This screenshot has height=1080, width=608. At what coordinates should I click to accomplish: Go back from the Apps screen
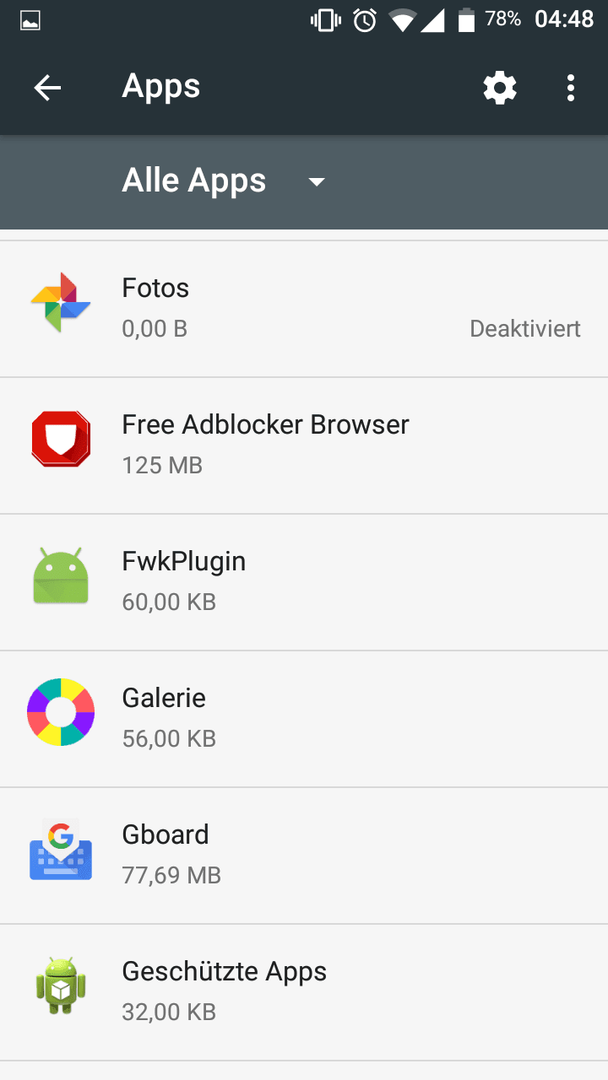tap(48, 87)
